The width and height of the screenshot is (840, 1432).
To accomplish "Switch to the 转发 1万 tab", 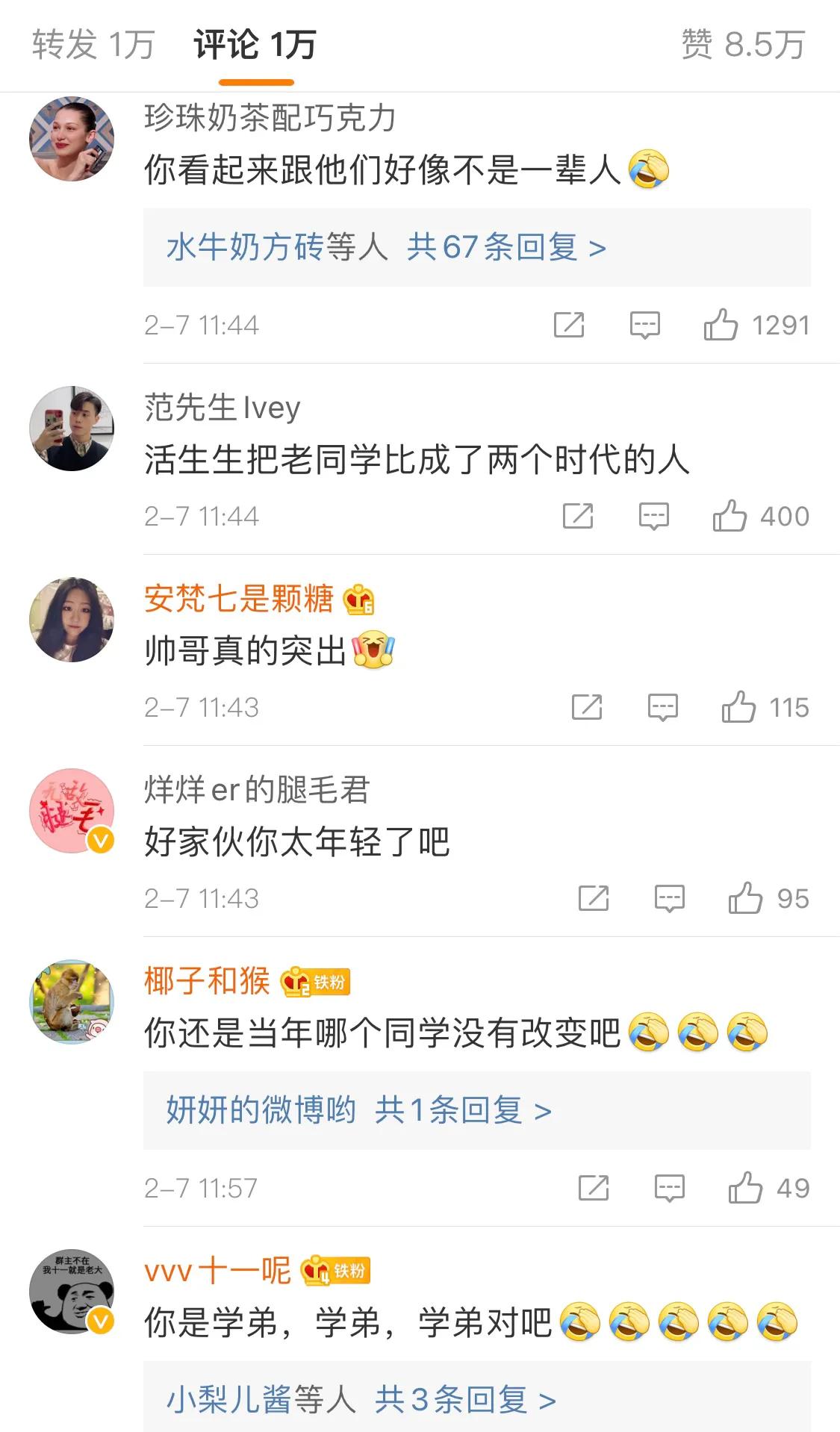I will click(x=93, y=45).
